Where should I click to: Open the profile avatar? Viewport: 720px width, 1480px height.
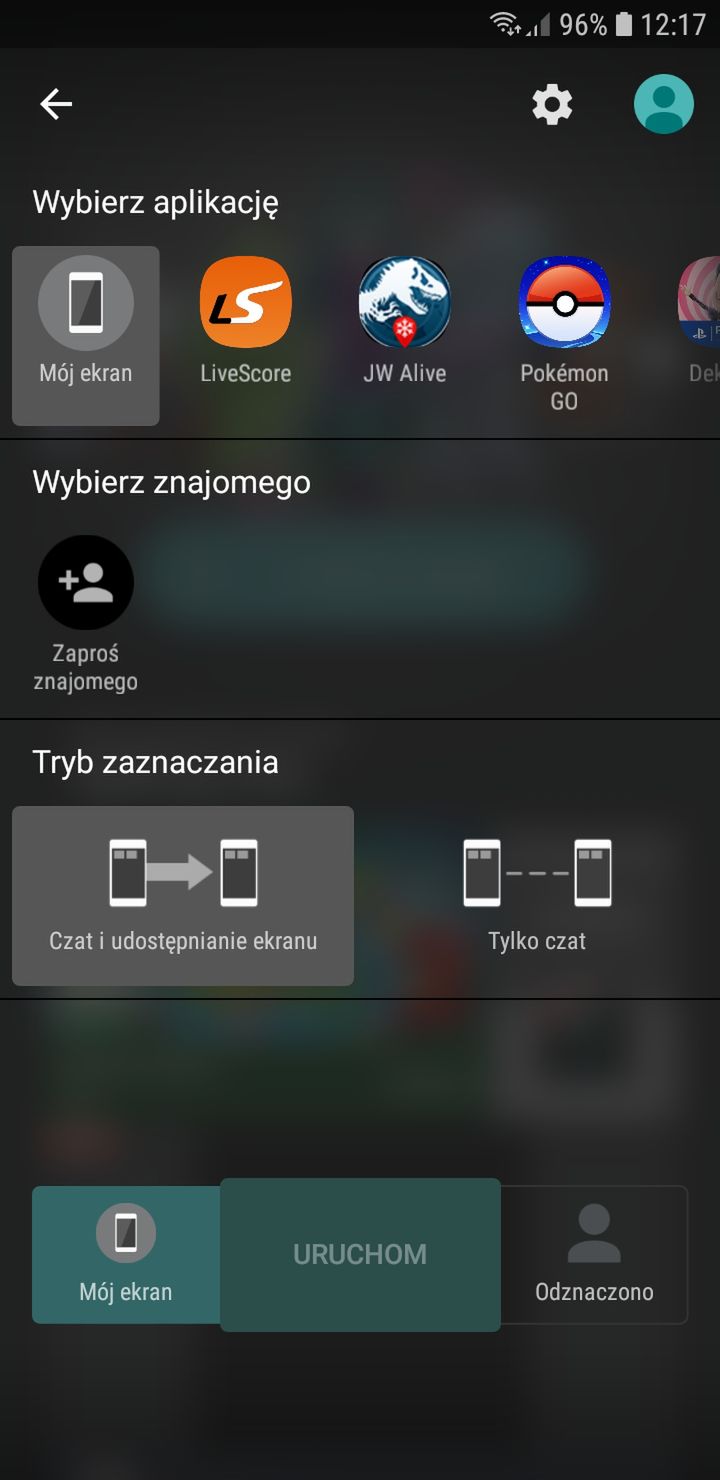pyautogui.click(x=664, y=104)
